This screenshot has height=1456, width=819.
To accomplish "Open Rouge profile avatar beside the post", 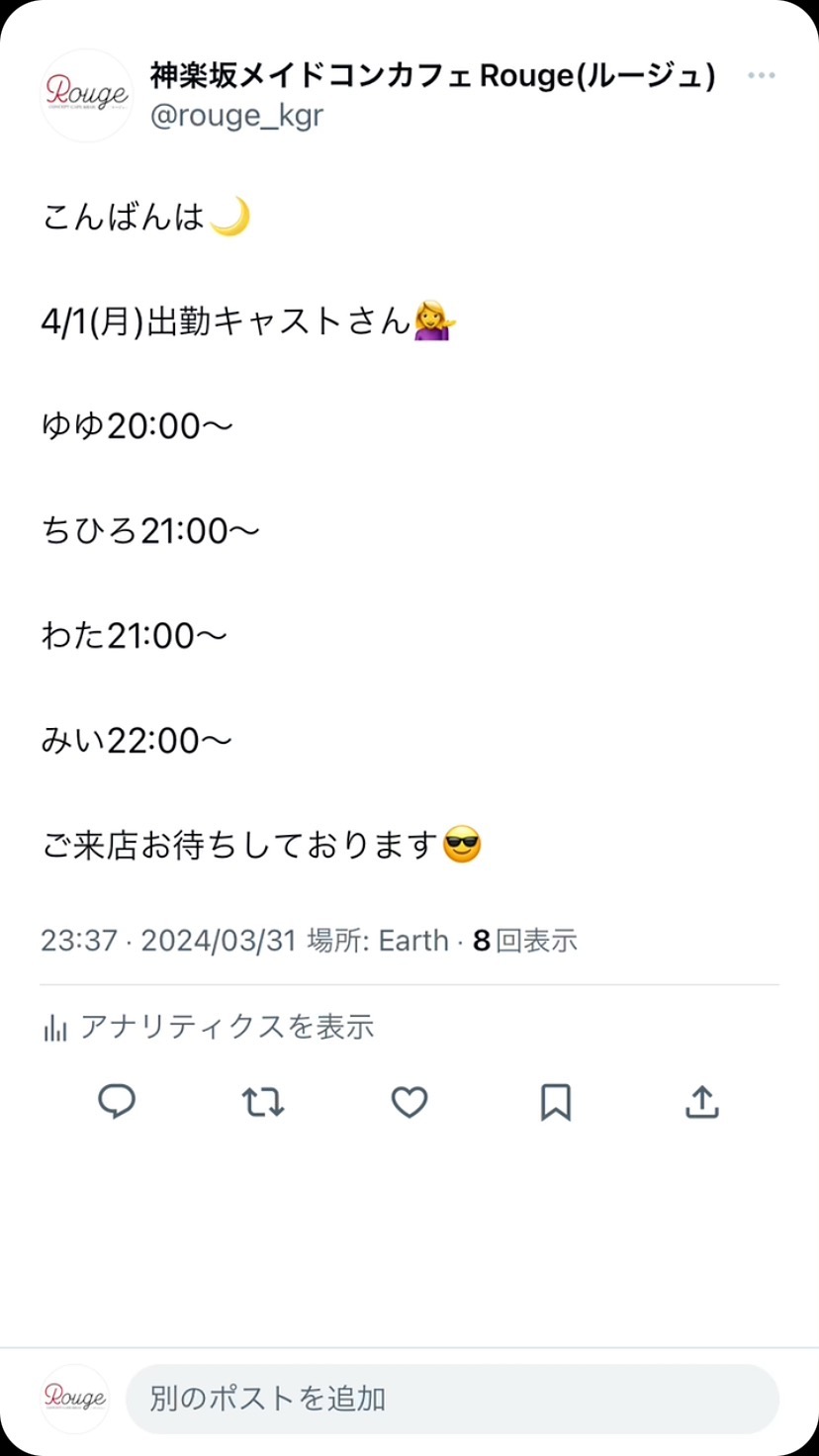I will point(86,95).
